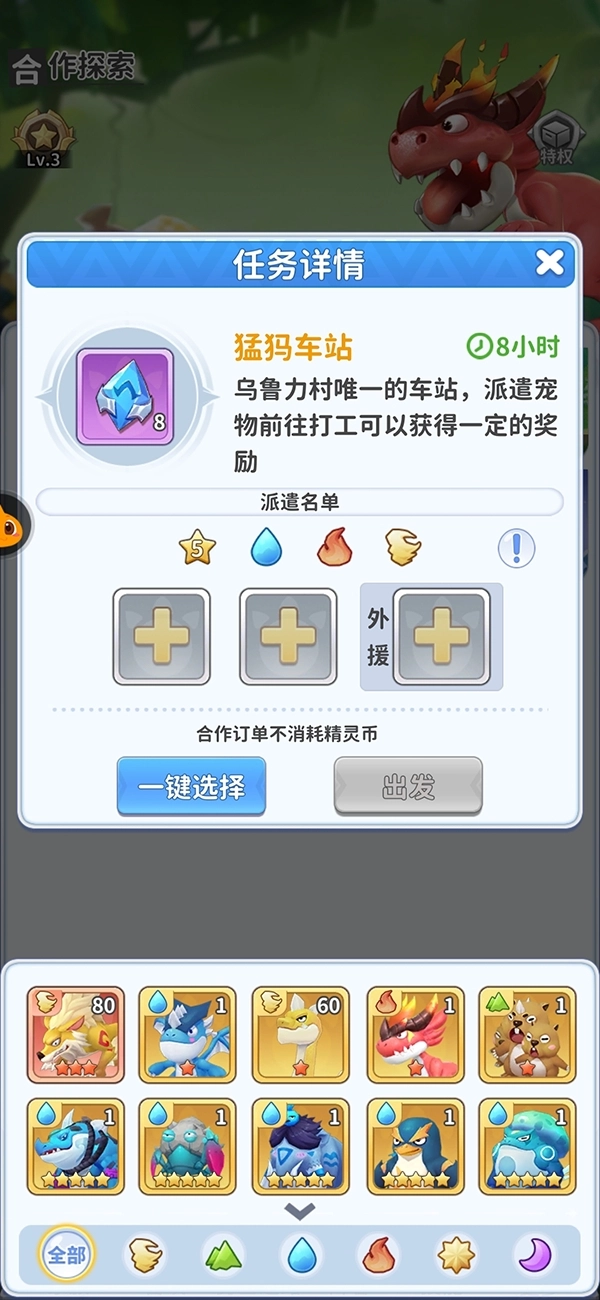Close the 任务详情 dialog
The height and width of the screenshot is (1300, 600).
pyautogui.click(x=549, y=263)
